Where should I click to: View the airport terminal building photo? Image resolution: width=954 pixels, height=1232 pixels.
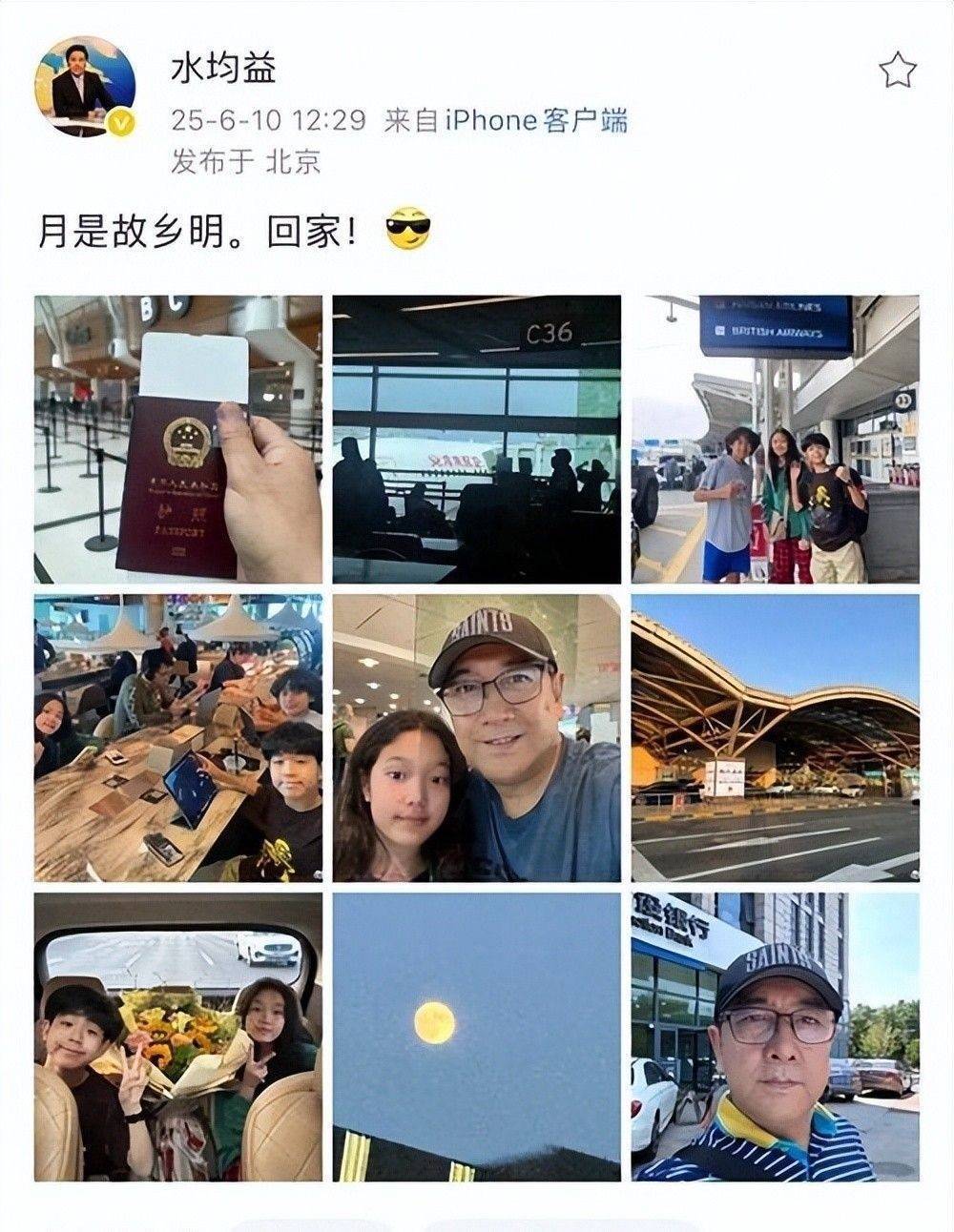pyautogui.click(x=776, y=738)
